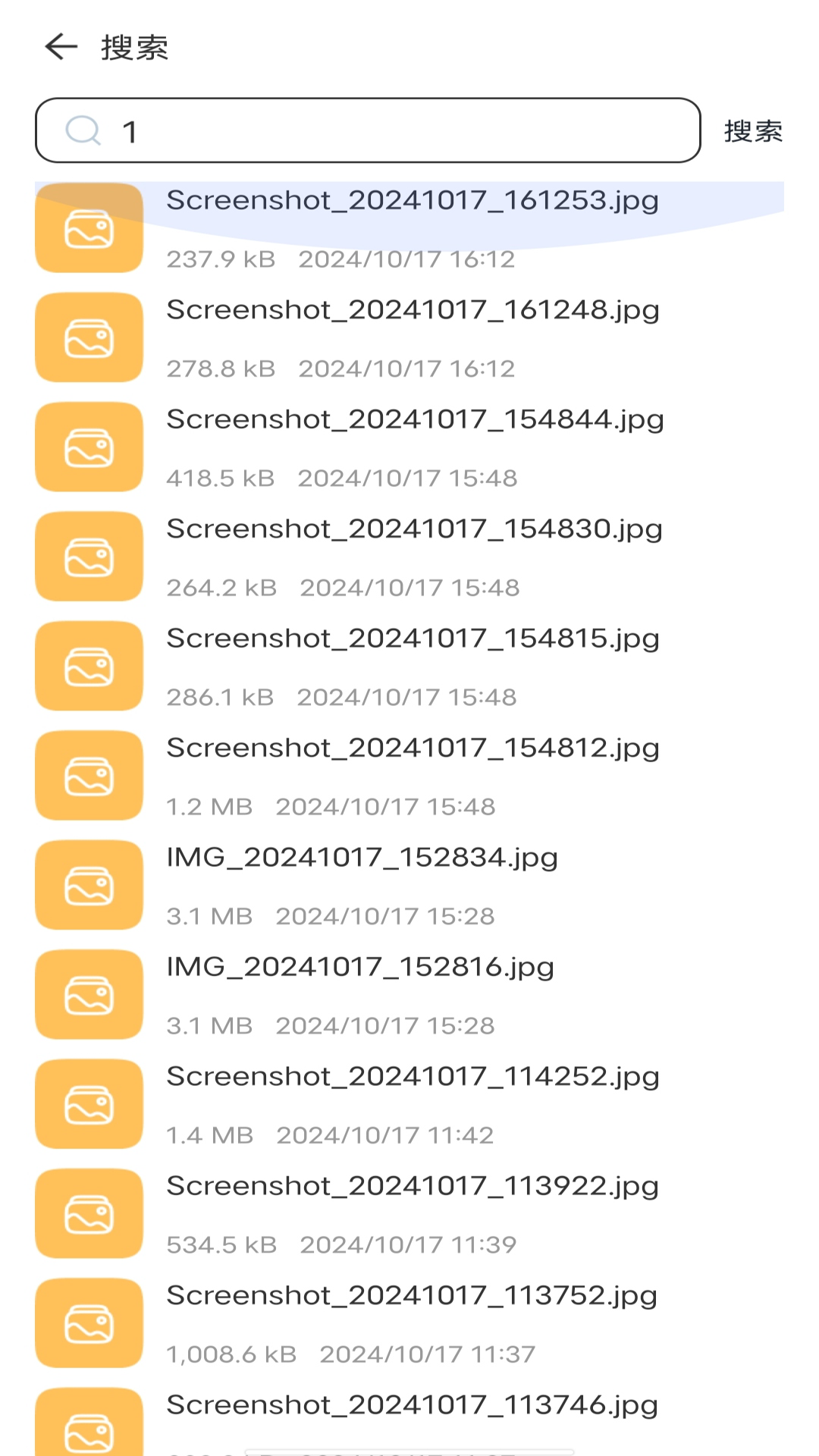Viewport: 819px width, 1456px height.
Task: Open Screenshot_20241017_113752.jpg
Action: tap(412, 1323)
